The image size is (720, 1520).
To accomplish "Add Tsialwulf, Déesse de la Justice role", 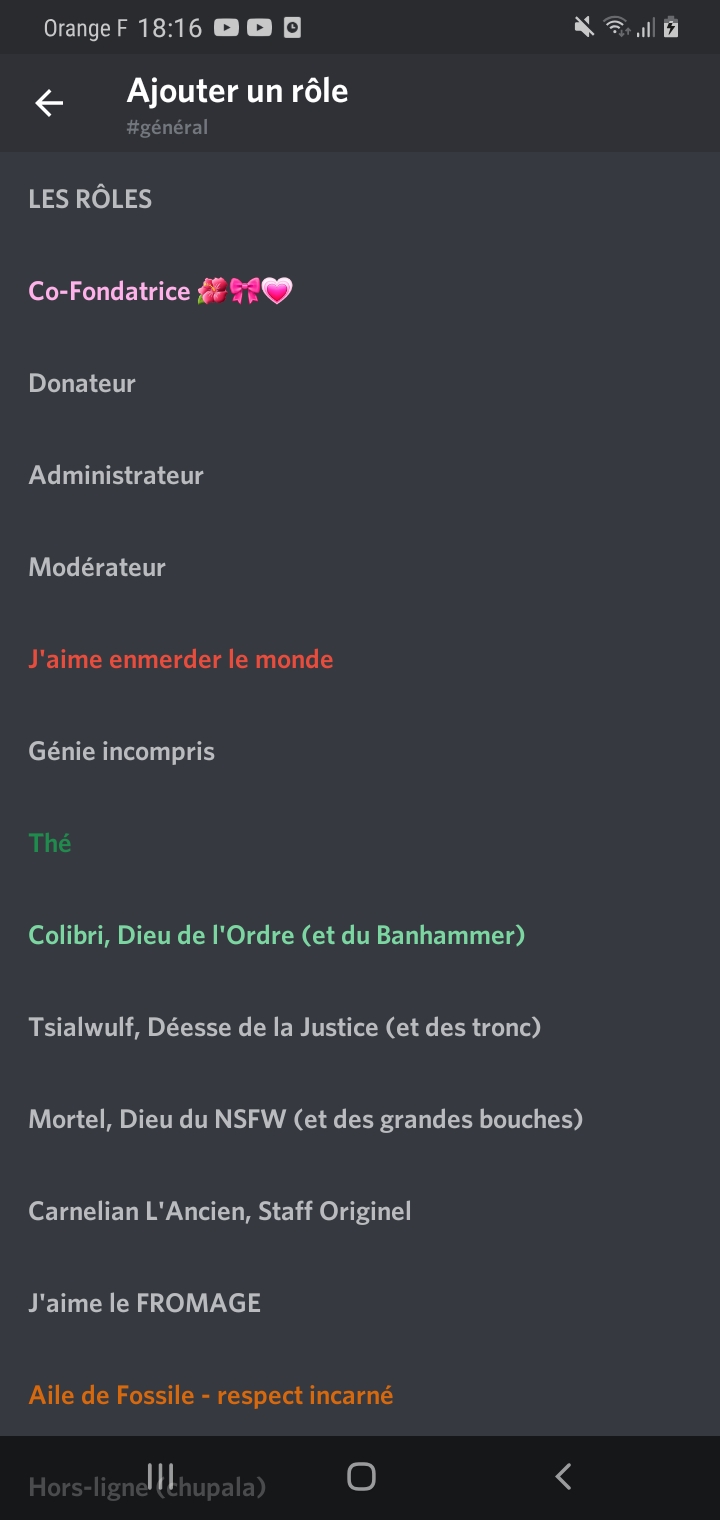I will click(285, 1027).
